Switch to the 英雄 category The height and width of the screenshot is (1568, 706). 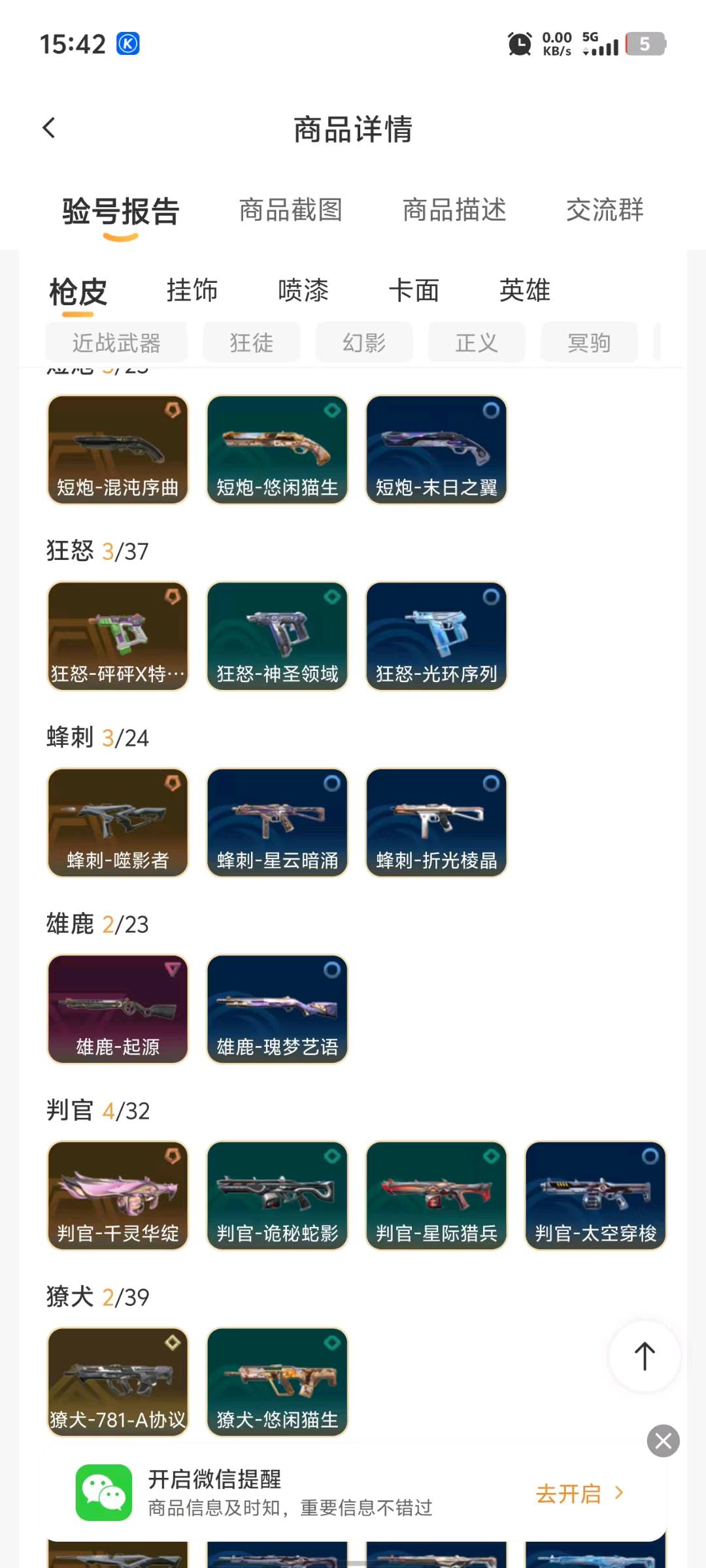tap(525, 291)
